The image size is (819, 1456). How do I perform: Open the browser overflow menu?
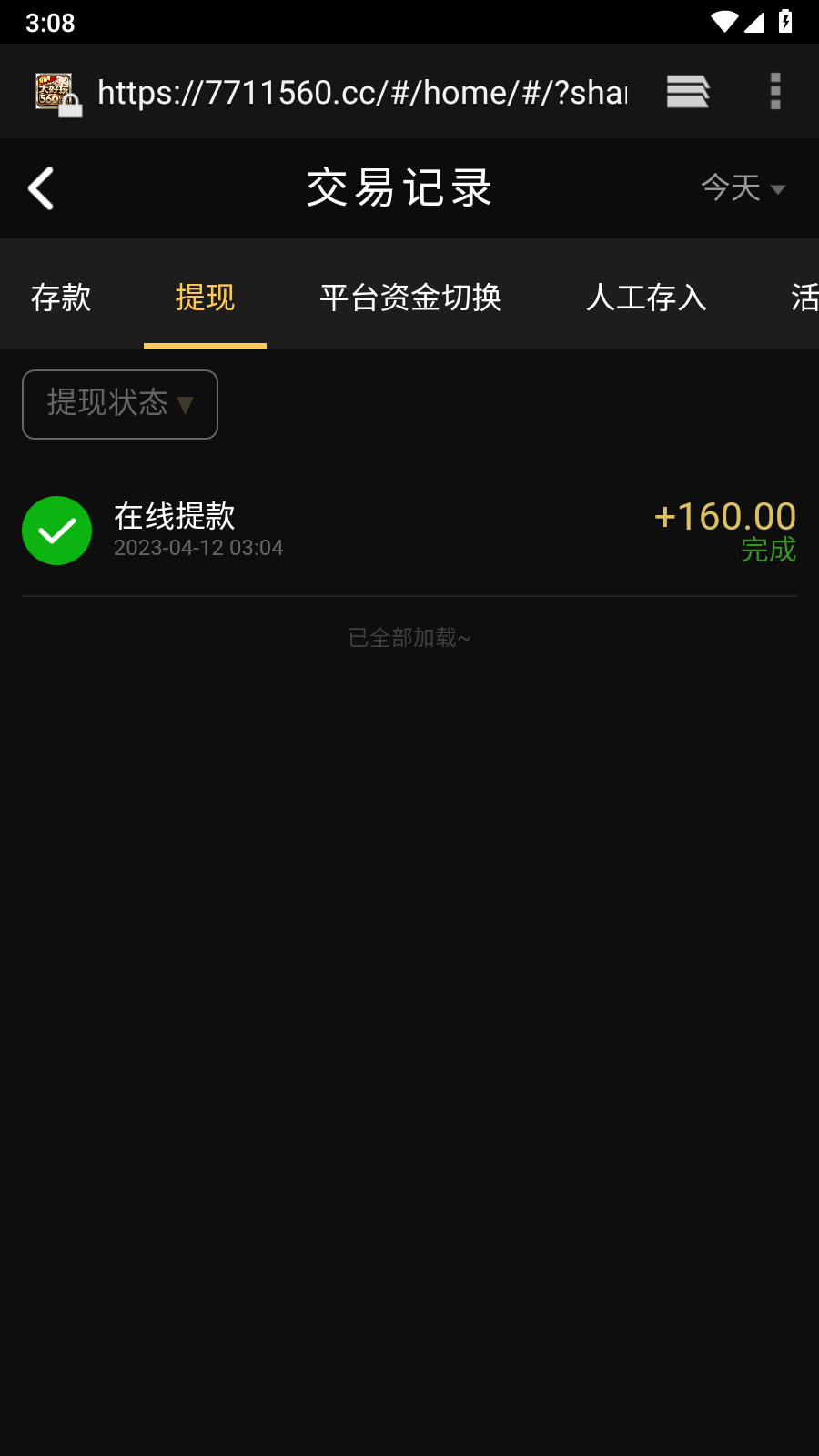774,91
